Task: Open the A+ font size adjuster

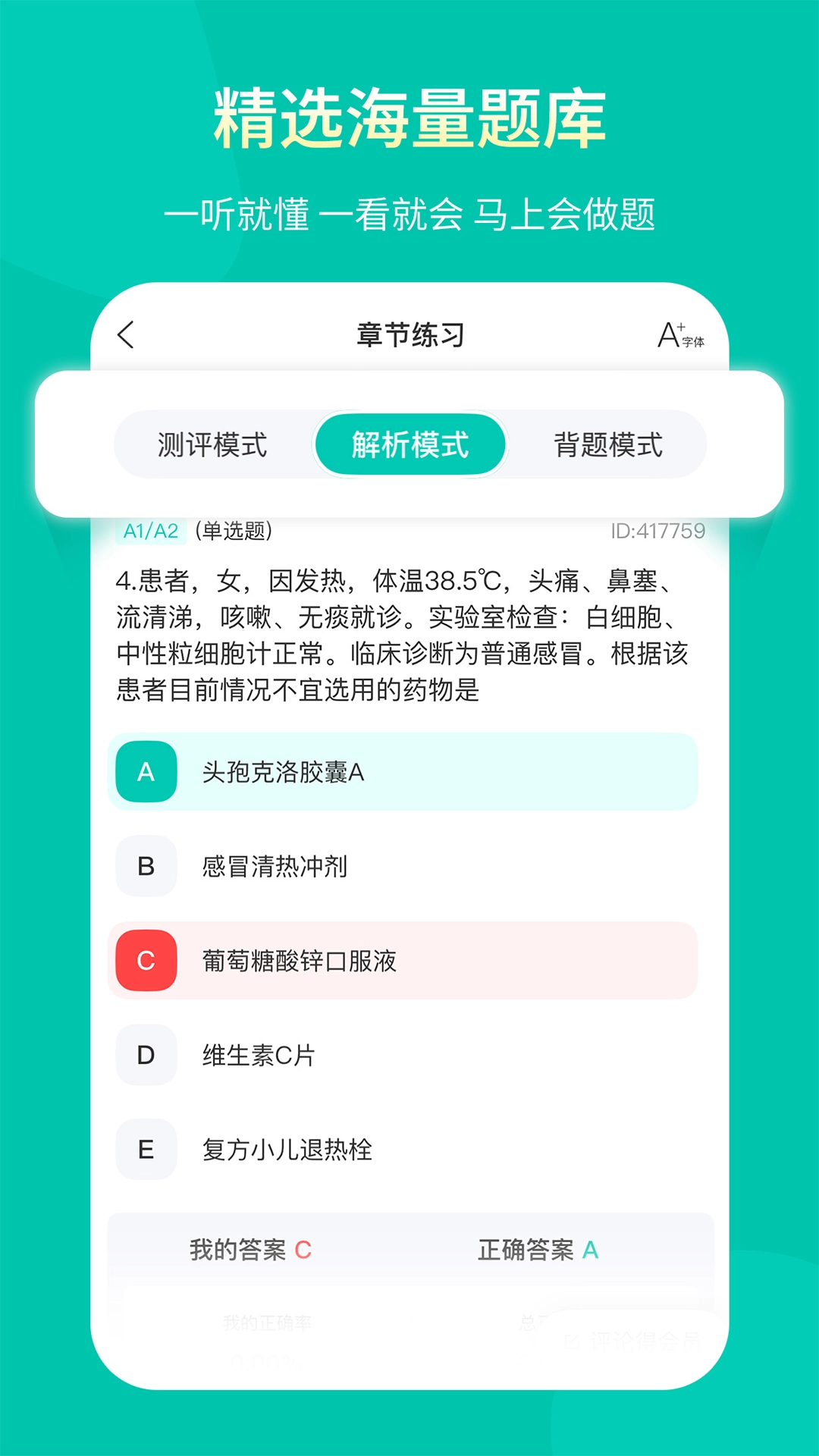Action: coord(679,334)
